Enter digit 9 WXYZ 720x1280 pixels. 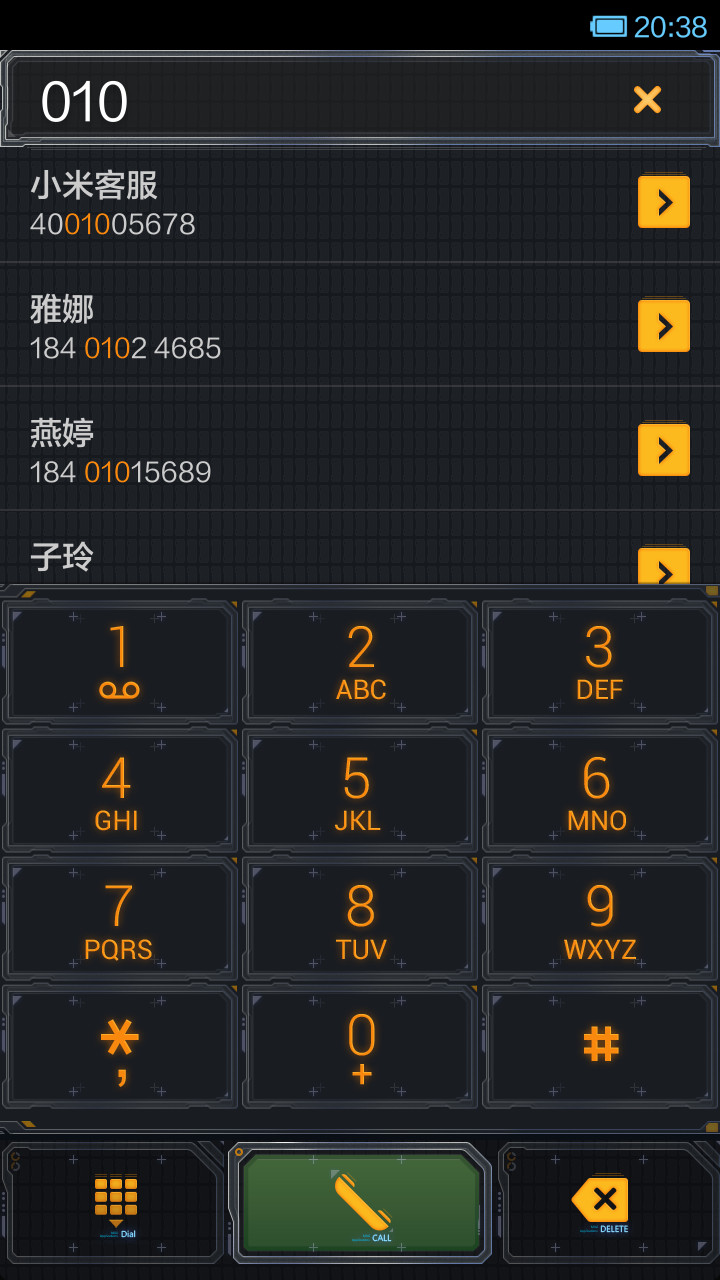tap(600, 918)
